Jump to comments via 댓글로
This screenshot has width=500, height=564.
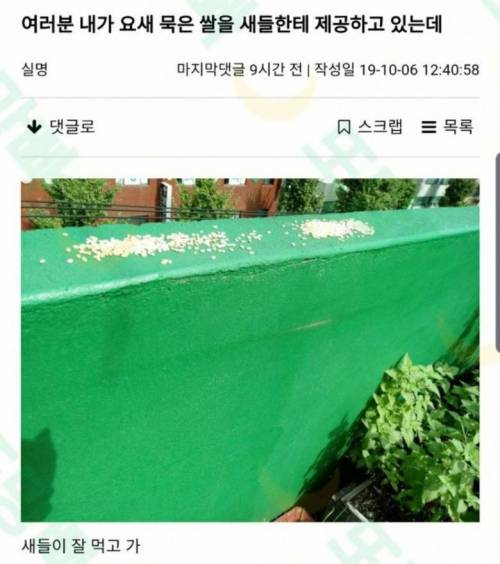pyautogui.click(x=61, y=127)
